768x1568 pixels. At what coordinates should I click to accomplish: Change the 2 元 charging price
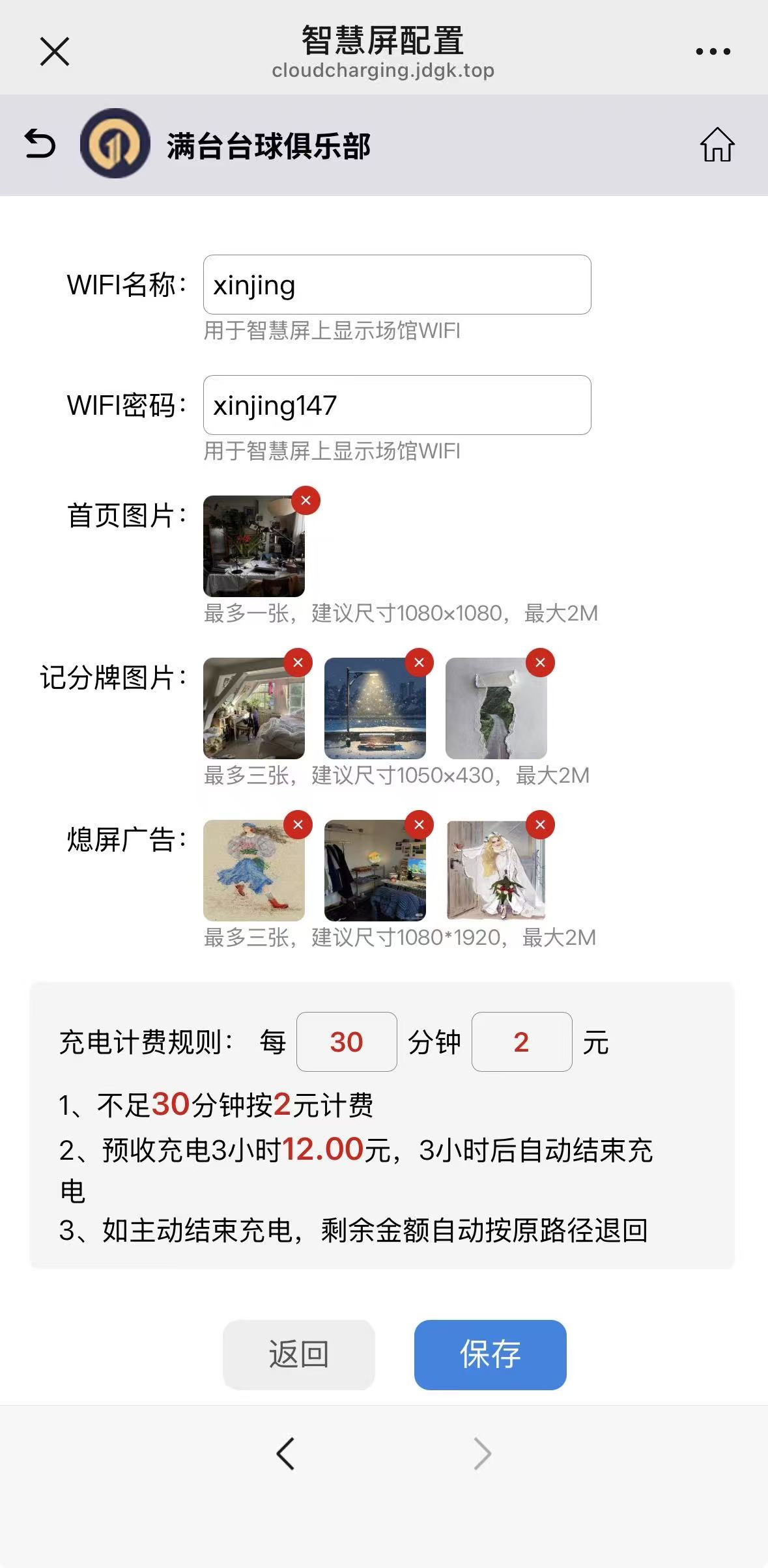pyautogui.click(x=521, y=1042)
